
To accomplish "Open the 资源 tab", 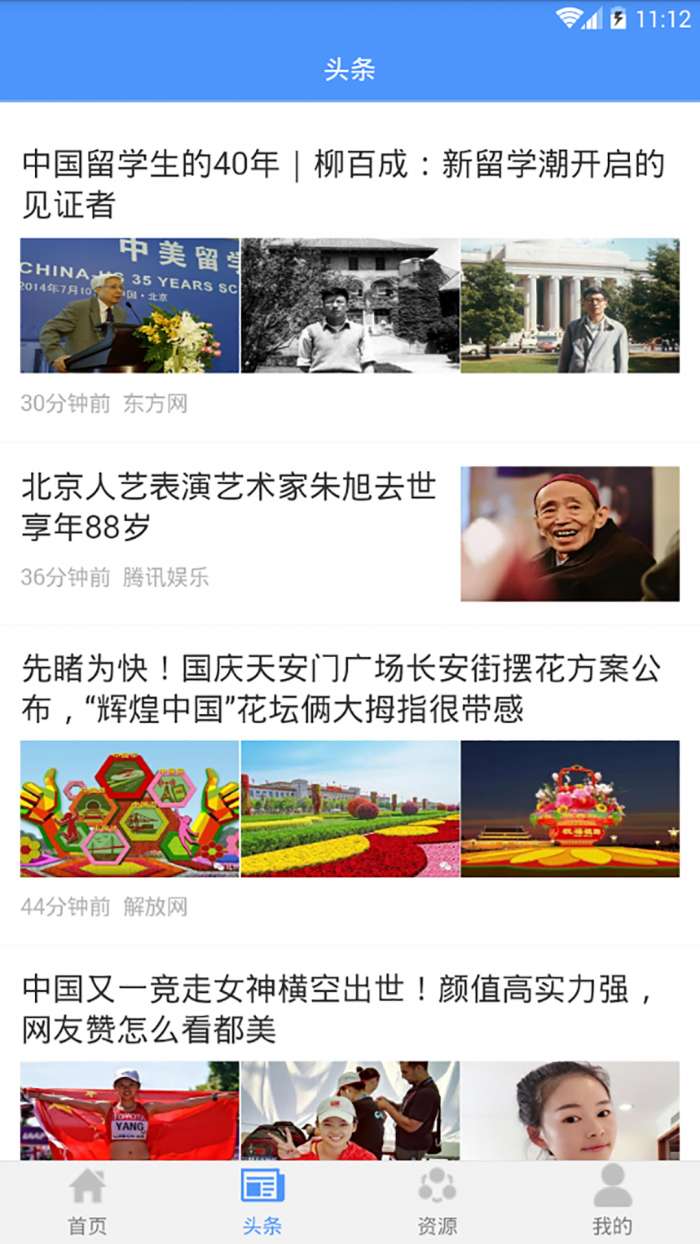I will [437, 1201].
